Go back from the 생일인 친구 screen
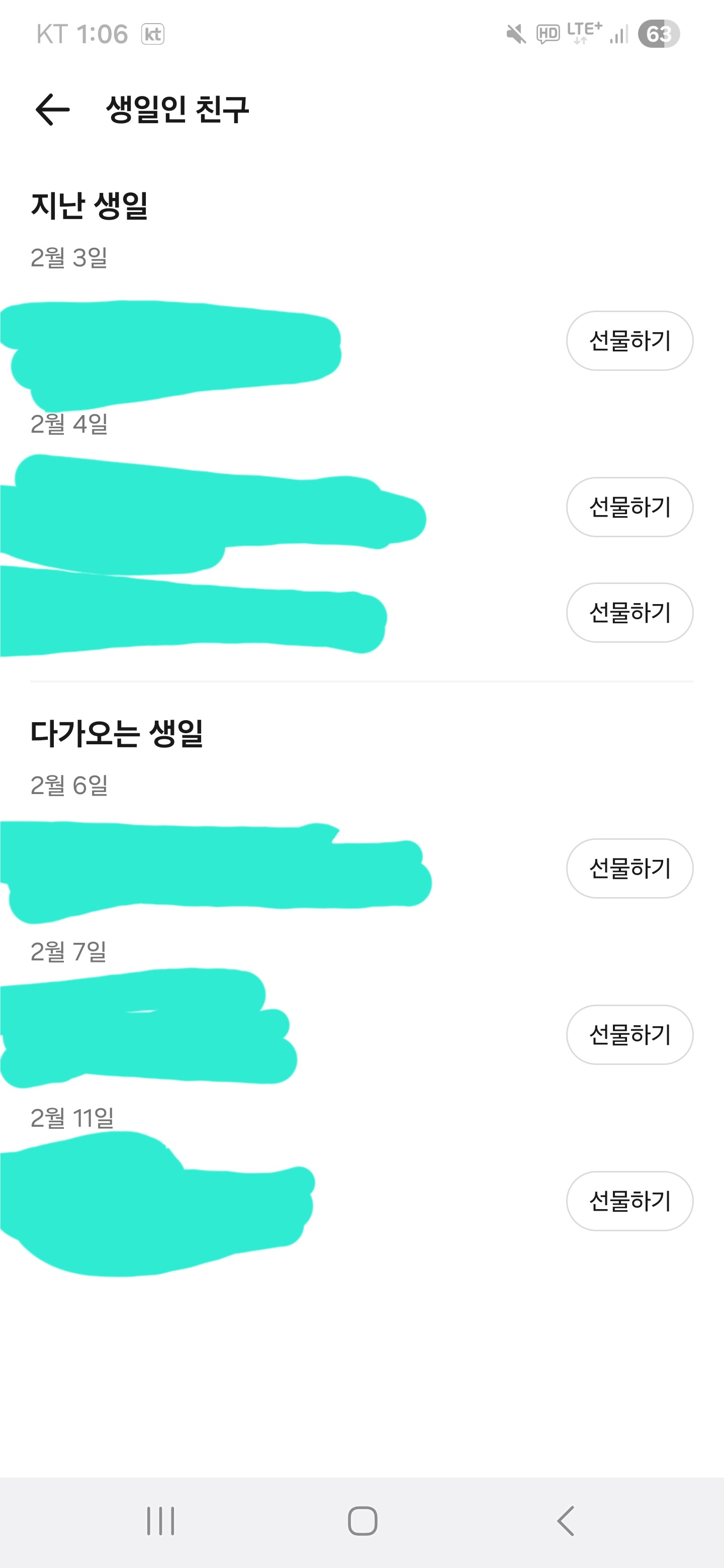Screen dimensions: 724x1568 tap(53, 110)
